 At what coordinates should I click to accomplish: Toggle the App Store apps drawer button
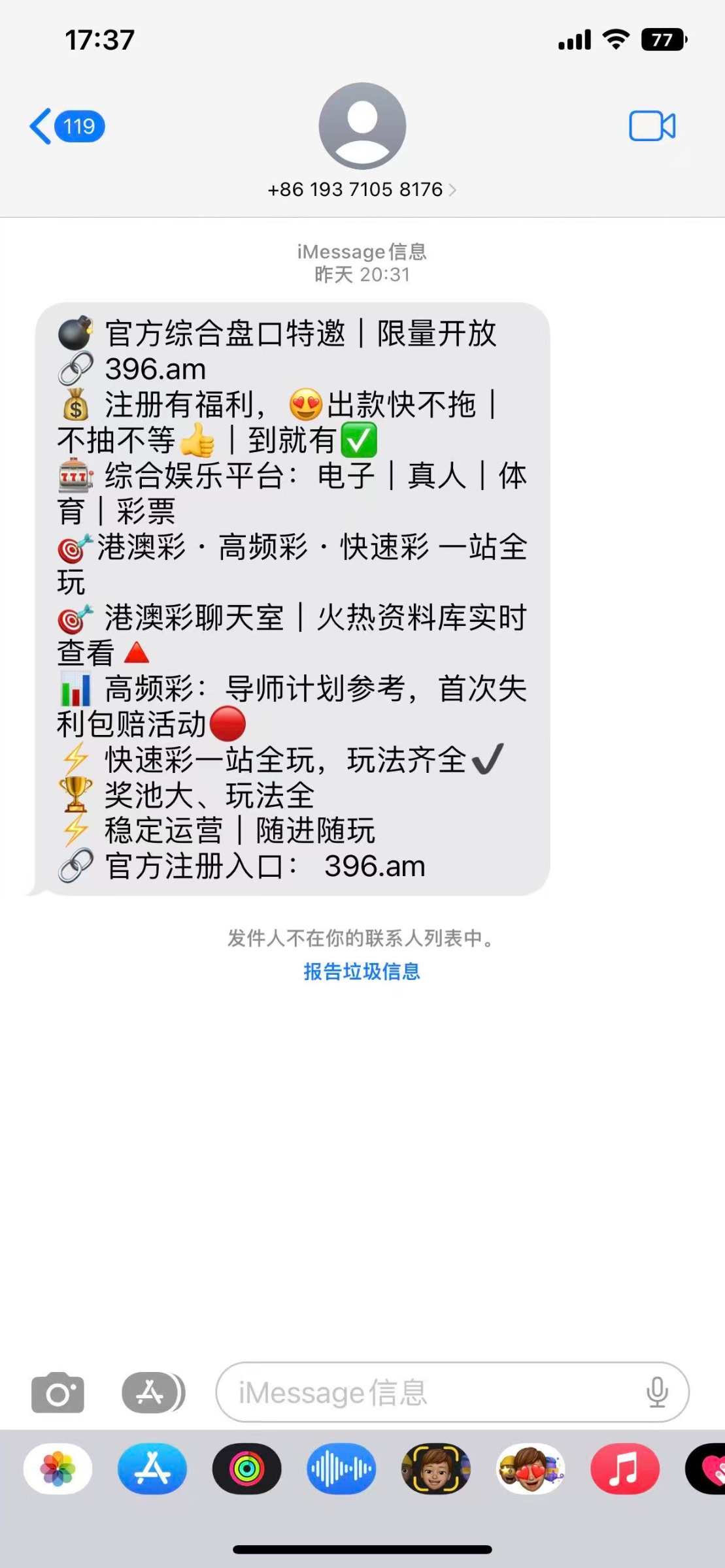point(152,1392)
